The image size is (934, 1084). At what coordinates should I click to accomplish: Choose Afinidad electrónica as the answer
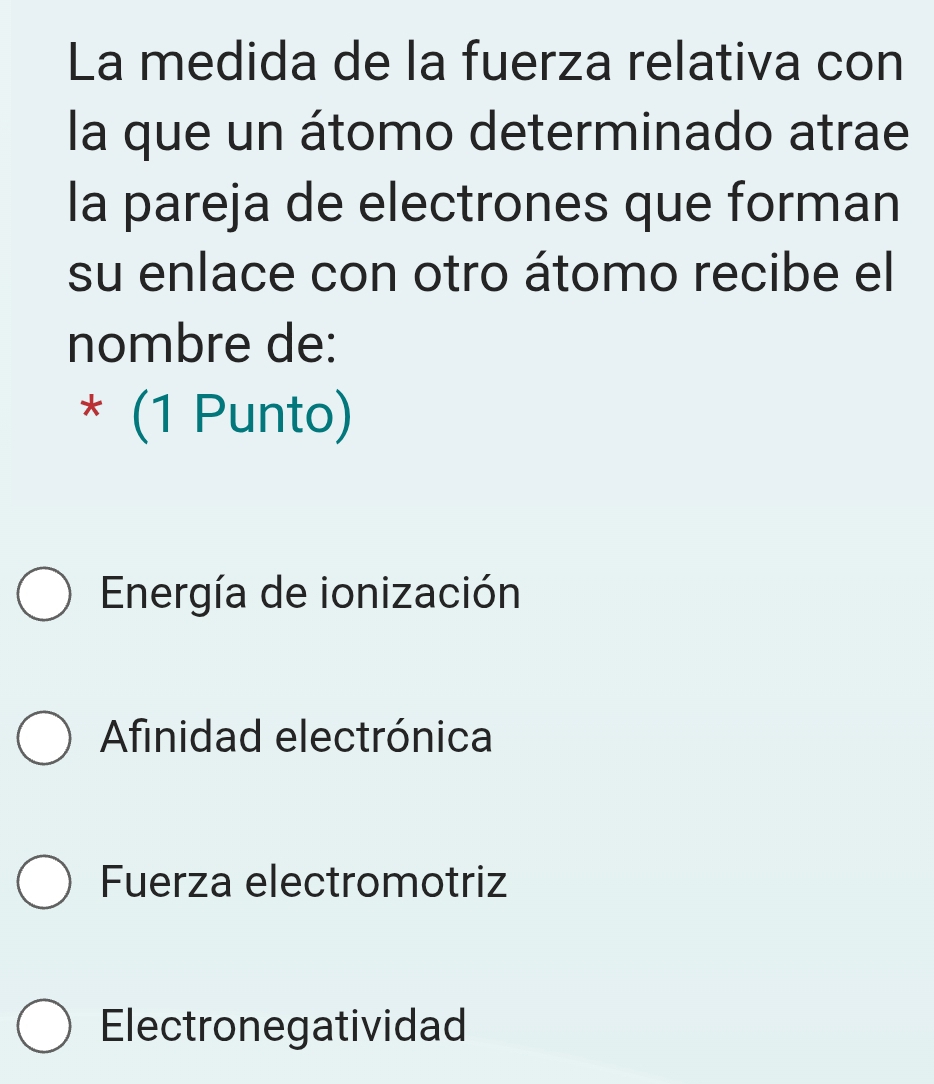(x=44, y=740)
